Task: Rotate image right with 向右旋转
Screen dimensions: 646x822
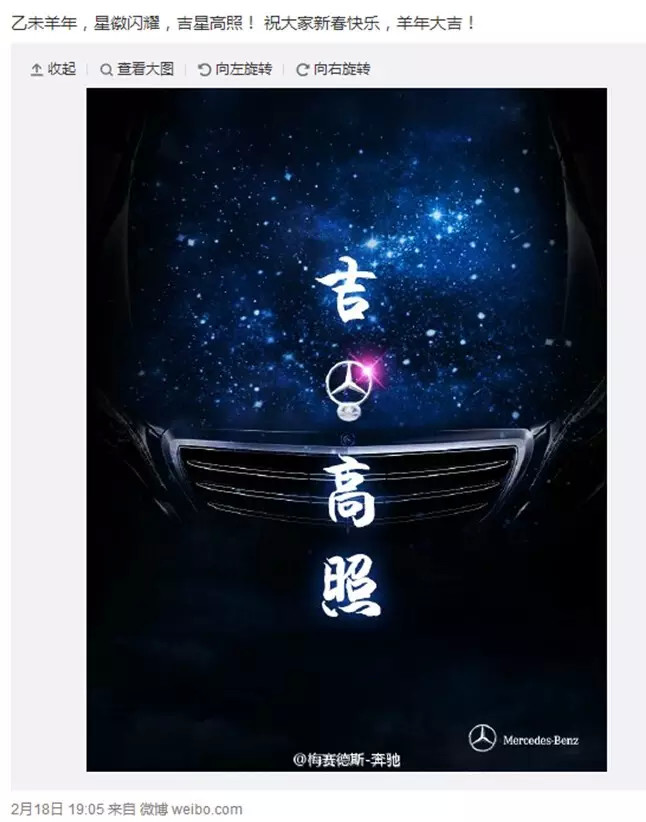Action: pyautogui.click(x=333, y=69)
